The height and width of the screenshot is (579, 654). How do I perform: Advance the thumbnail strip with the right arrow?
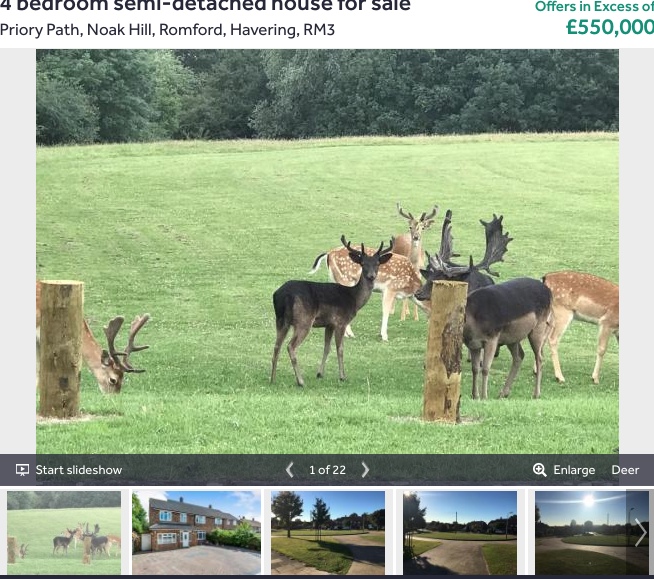click(x=640, y=533)
